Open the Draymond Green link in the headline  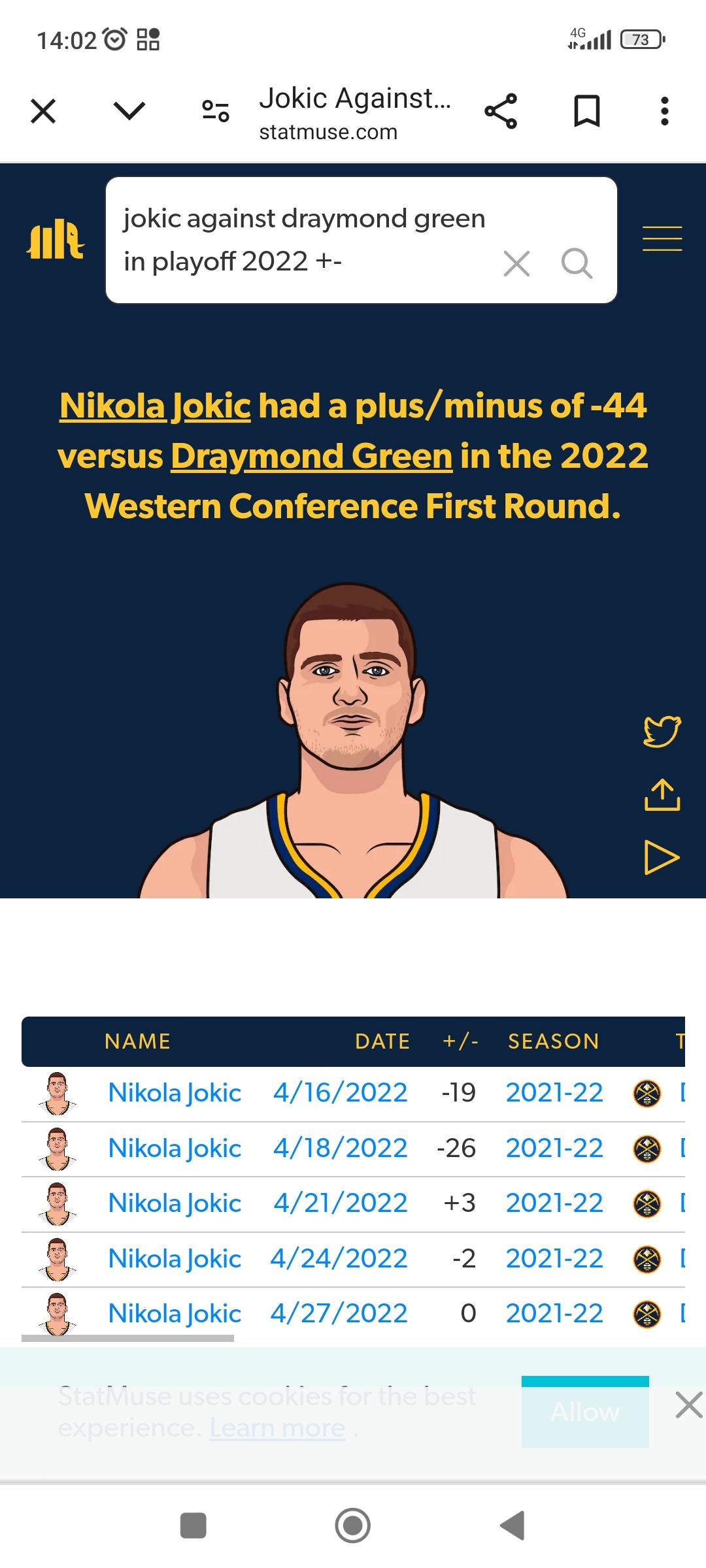[x=311, y=456]
